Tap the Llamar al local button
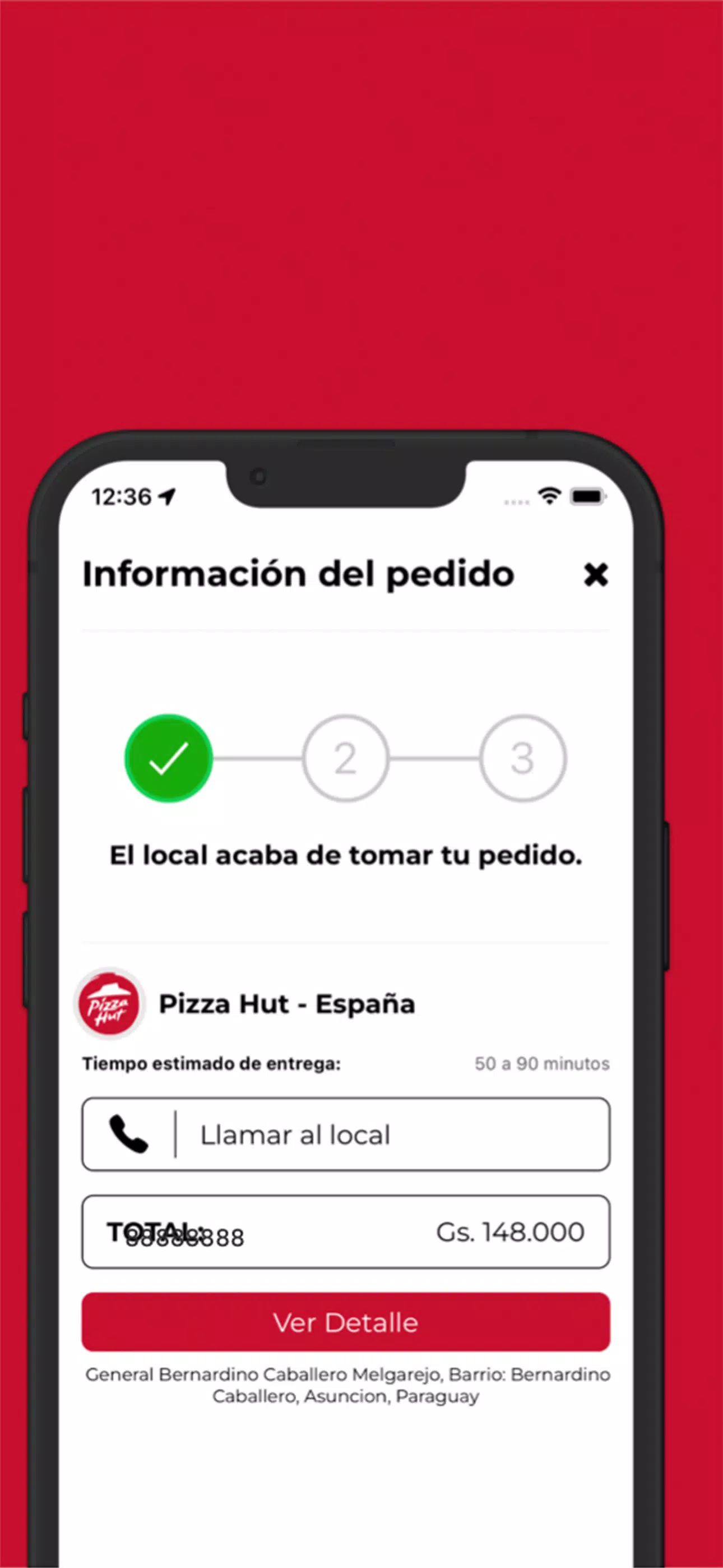Image resolution: width=723 pixels, height=1568 pixels. coord(346,1134)
